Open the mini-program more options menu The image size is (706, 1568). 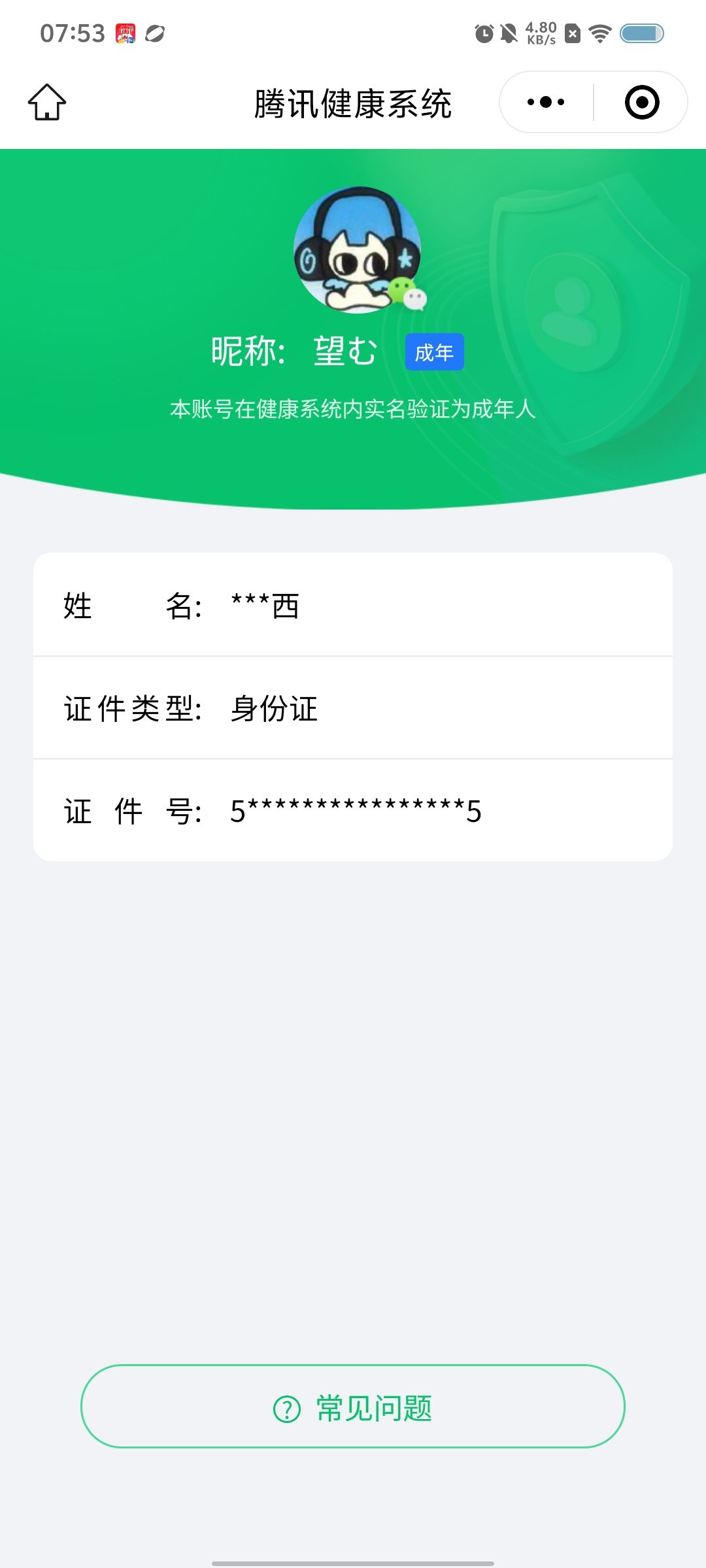[x=543, y=103]
